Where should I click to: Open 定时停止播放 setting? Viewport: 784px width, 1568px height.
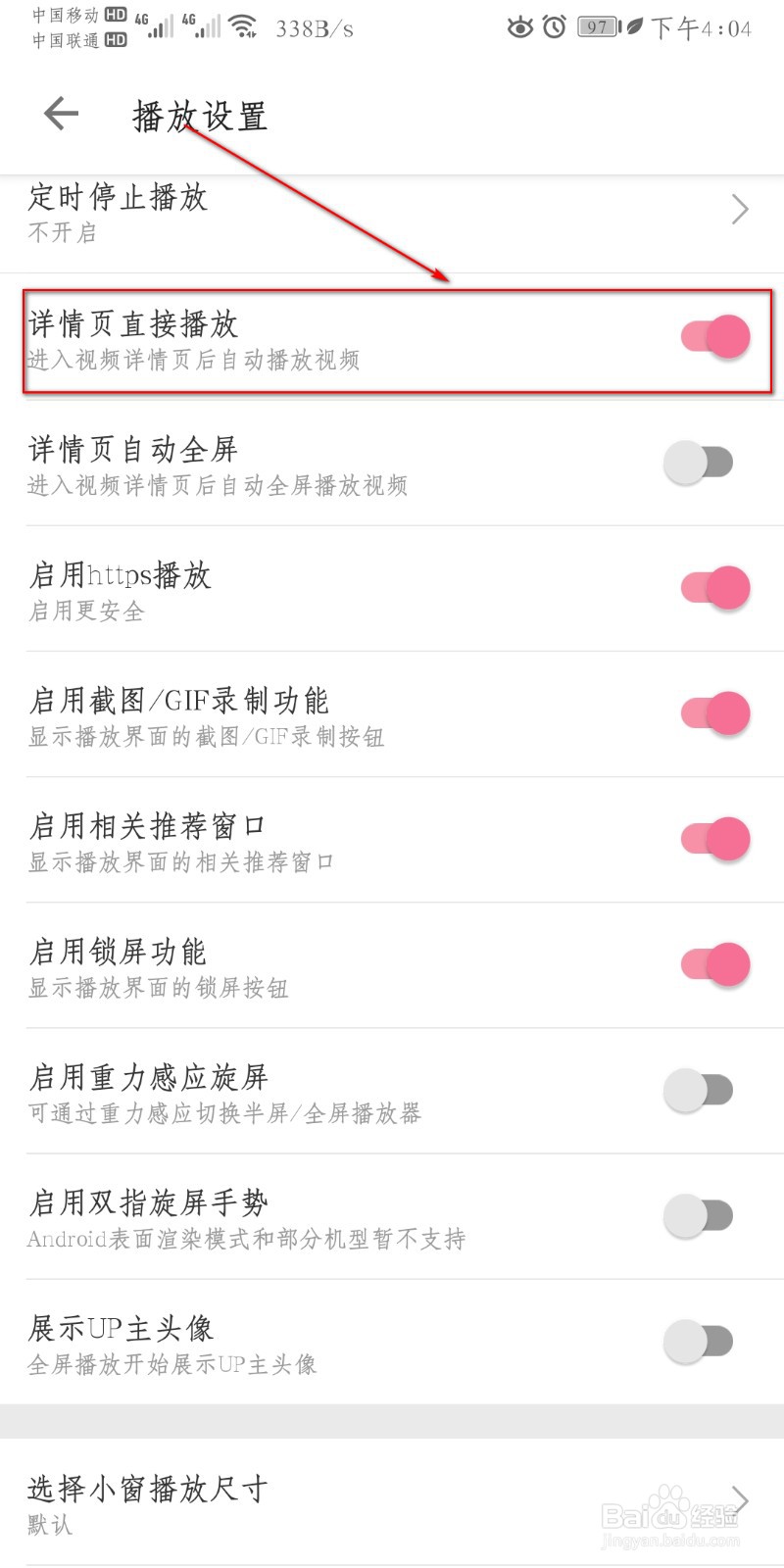392,211
